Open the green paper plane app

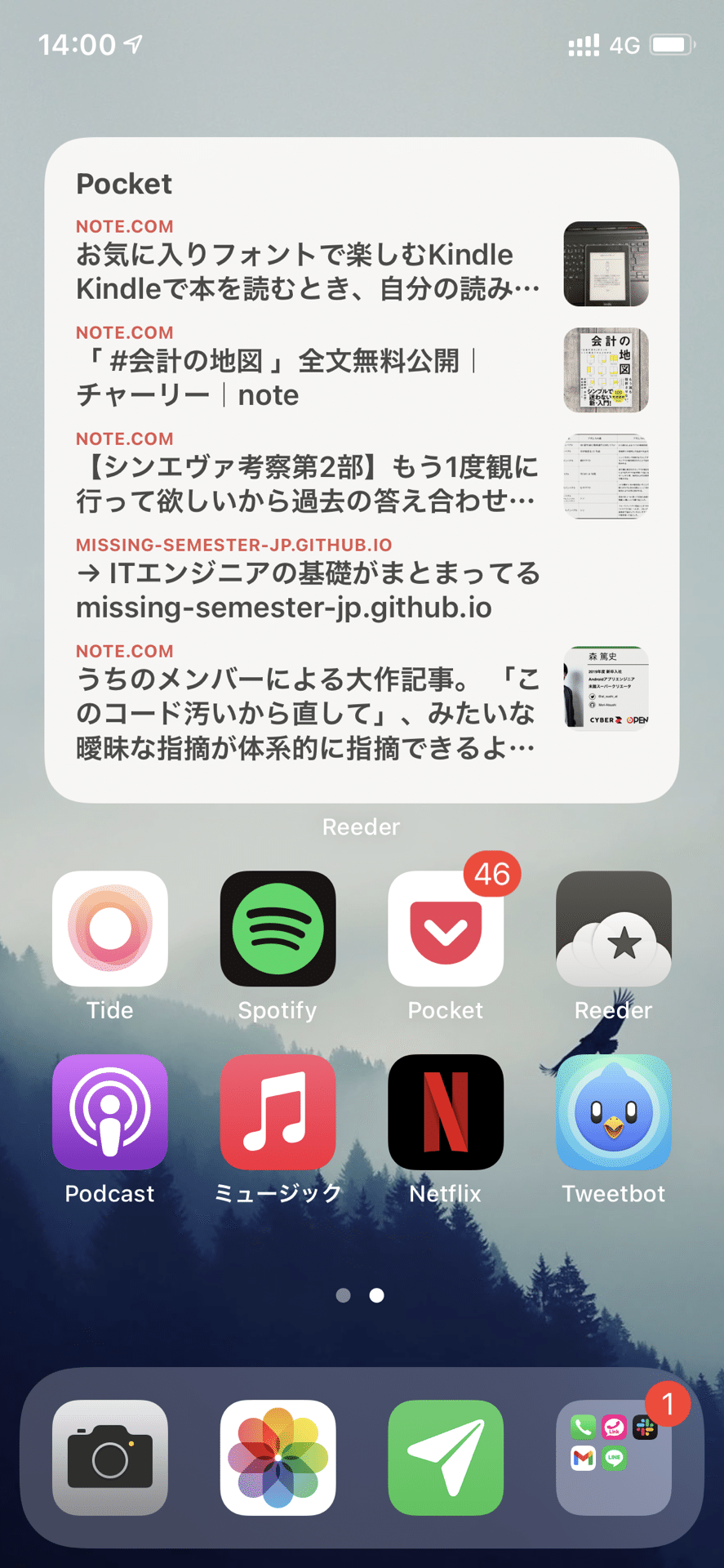click(x=446, y=1458)
